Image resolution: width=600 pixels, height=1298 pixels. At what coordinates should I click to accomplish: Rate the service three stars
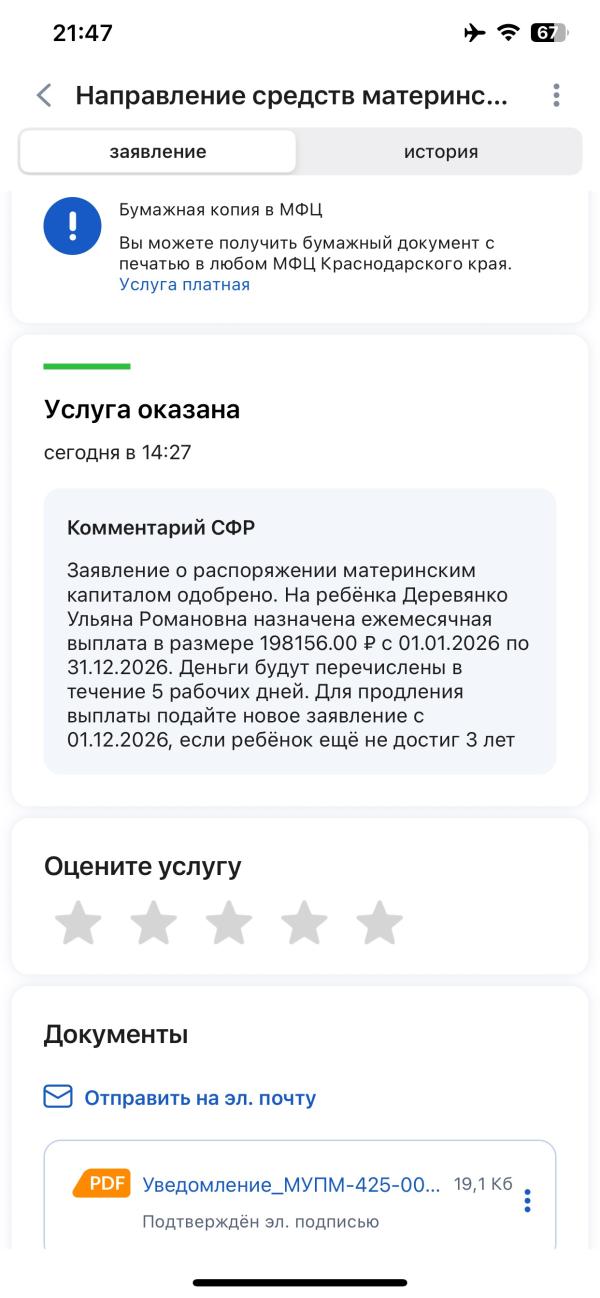point(229,922)
